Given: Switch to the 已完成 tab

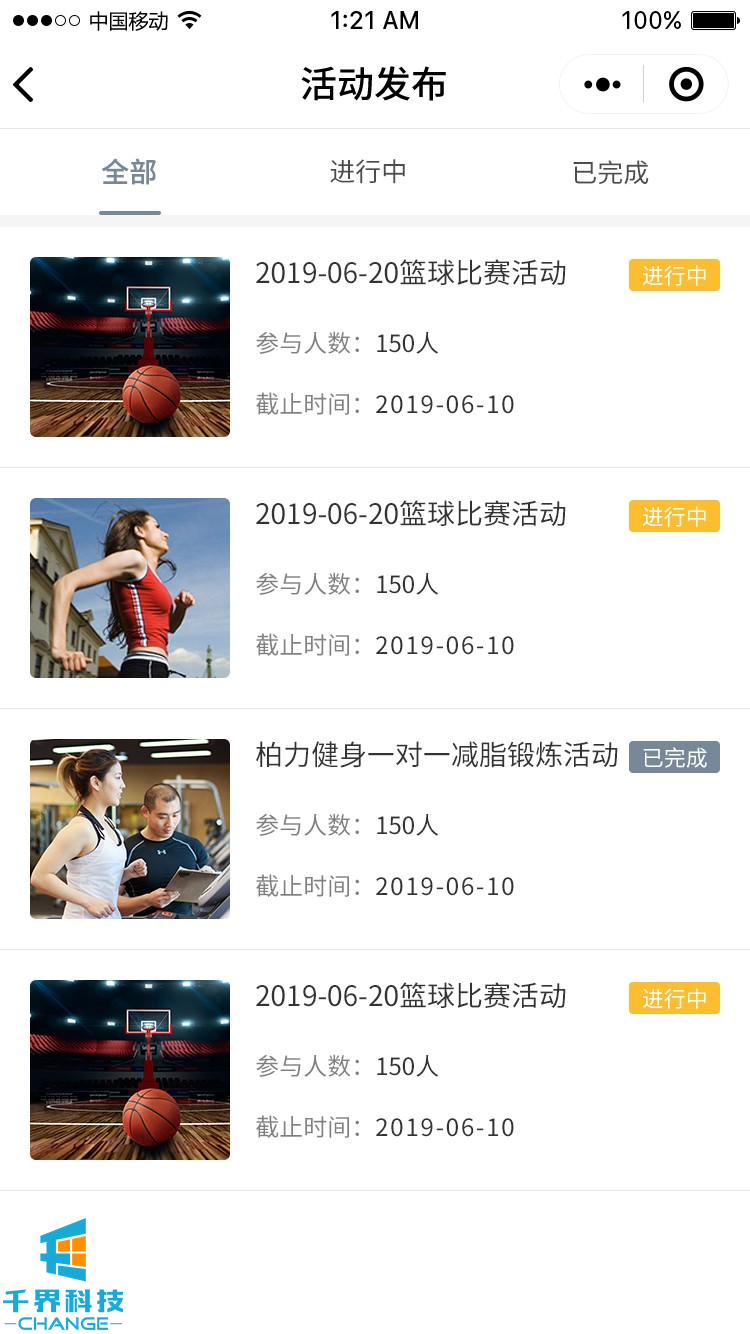Looking at the screenshot, I should pyautogui.click(x=610, y=172).
